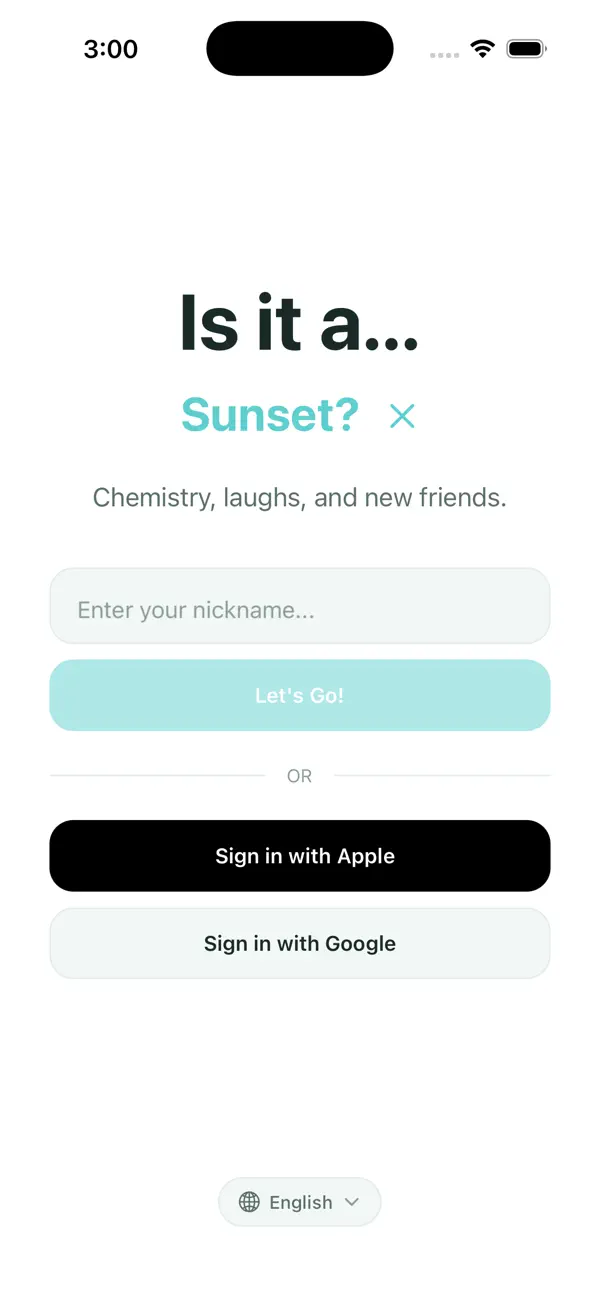Open the English language dropdown
Viewport: 600px width, 1304px height.
(300, 1202)
